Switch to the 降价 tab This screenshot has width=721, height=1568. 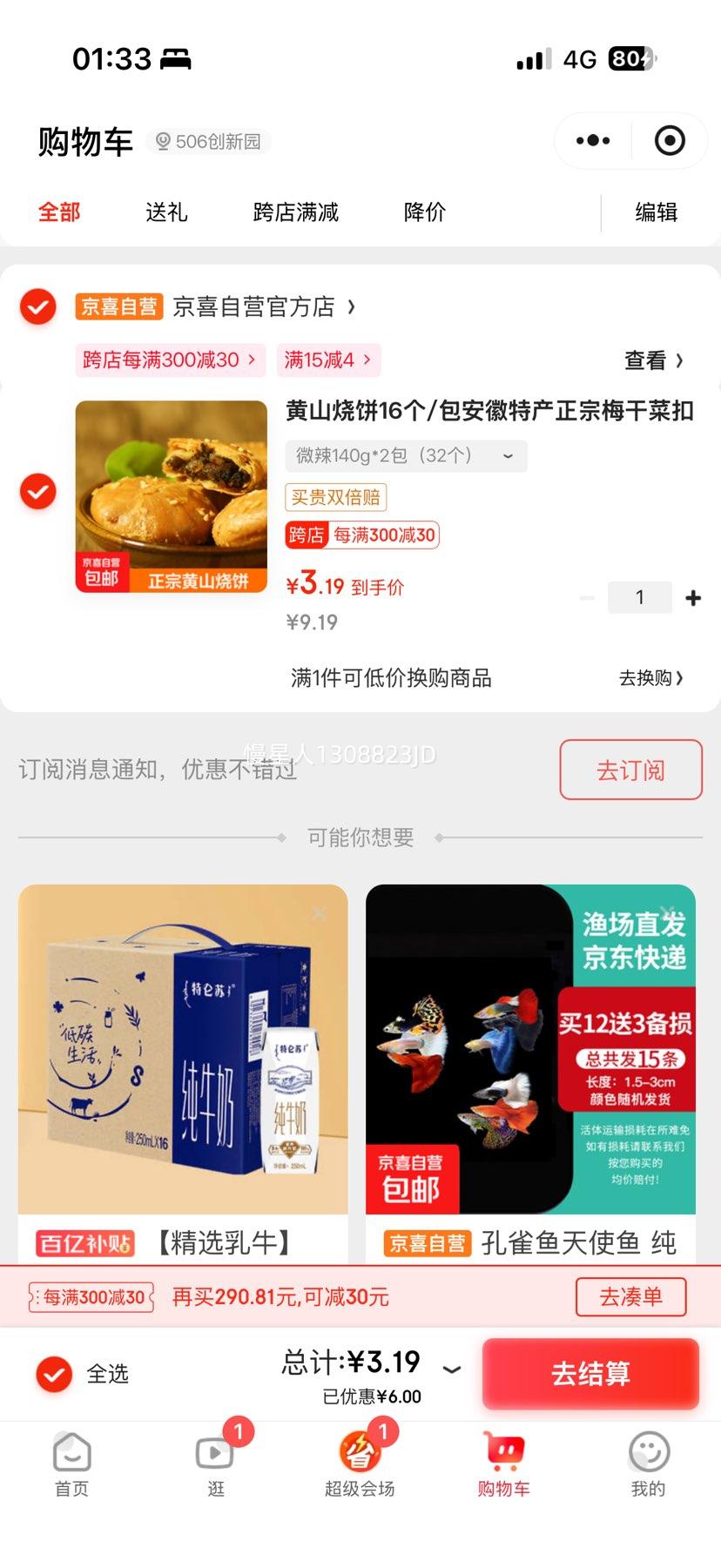425,212
